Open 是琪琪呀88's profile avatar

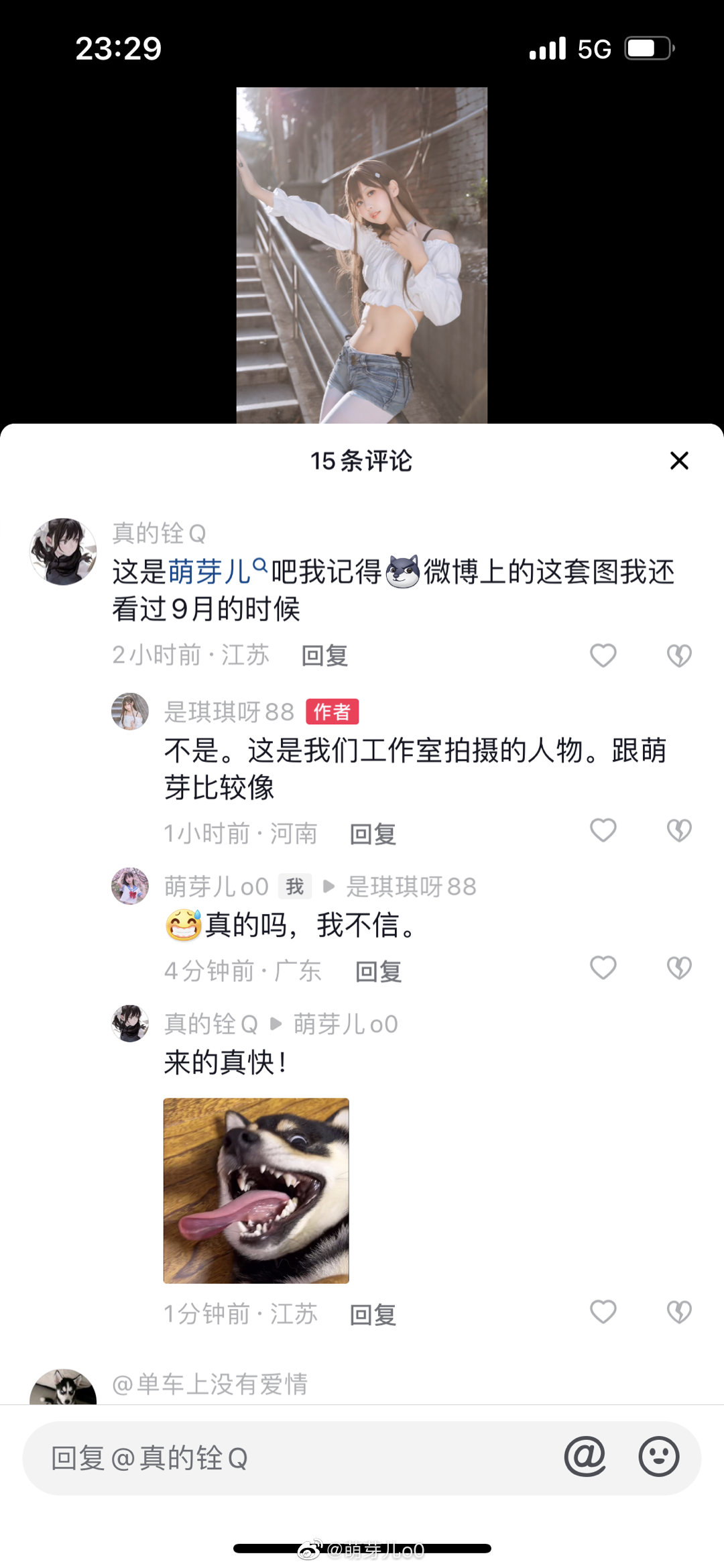pyautogui.click(x=129, y=712)
